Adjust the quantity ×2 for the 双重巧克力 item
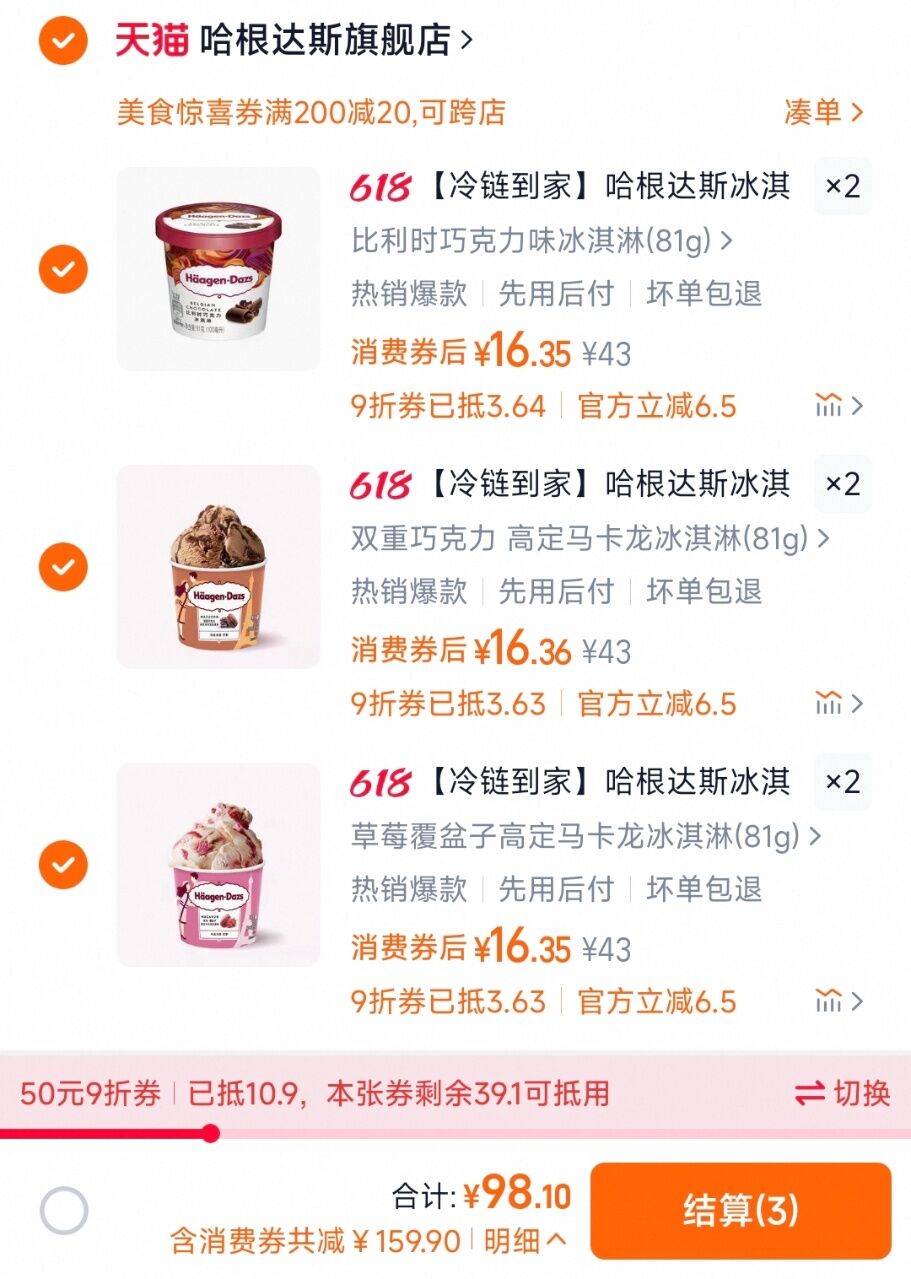The height and width of the screenshot is (1279, 911). click(x=842, y=485)
